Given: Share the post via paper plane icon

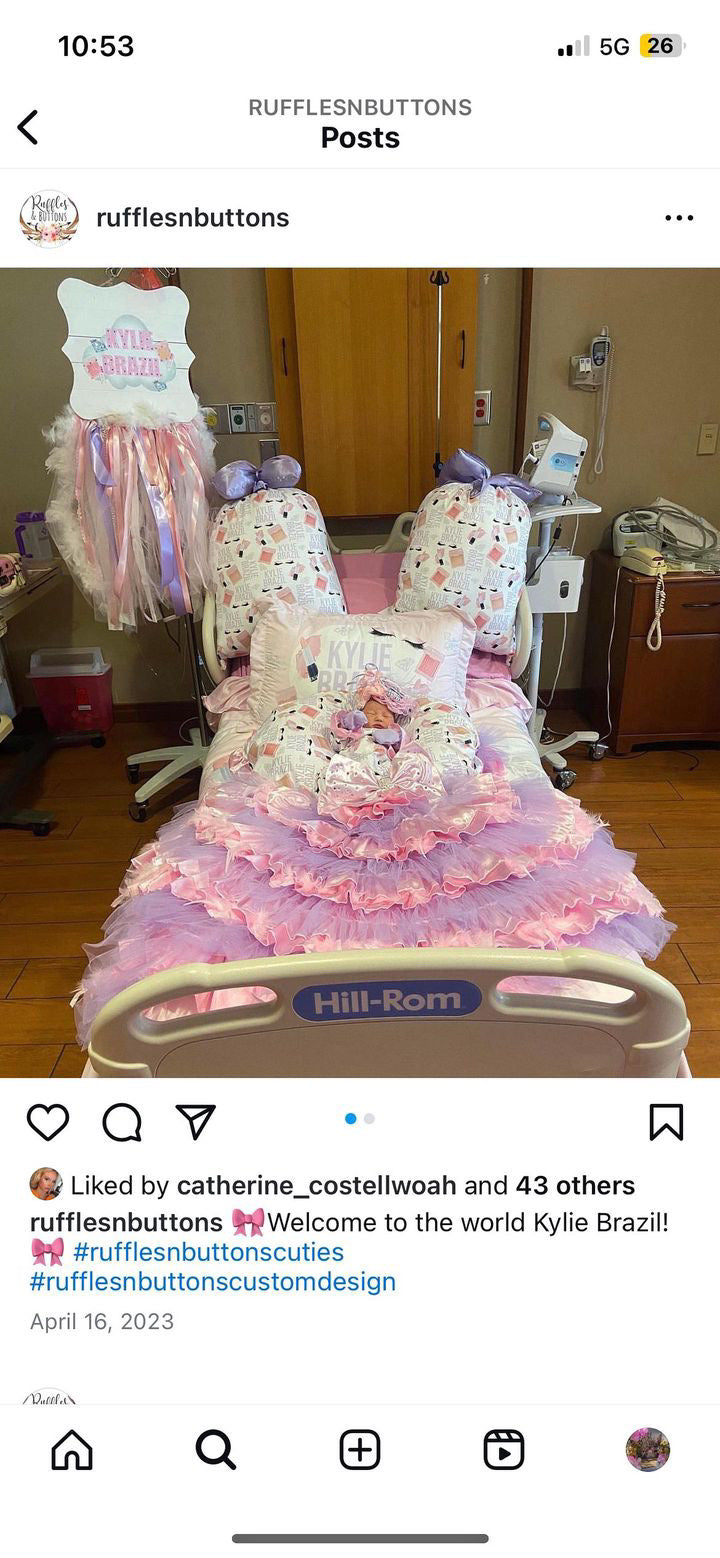Looking at the screenshot, I should pyautogui.click(x=196, y=1122).
